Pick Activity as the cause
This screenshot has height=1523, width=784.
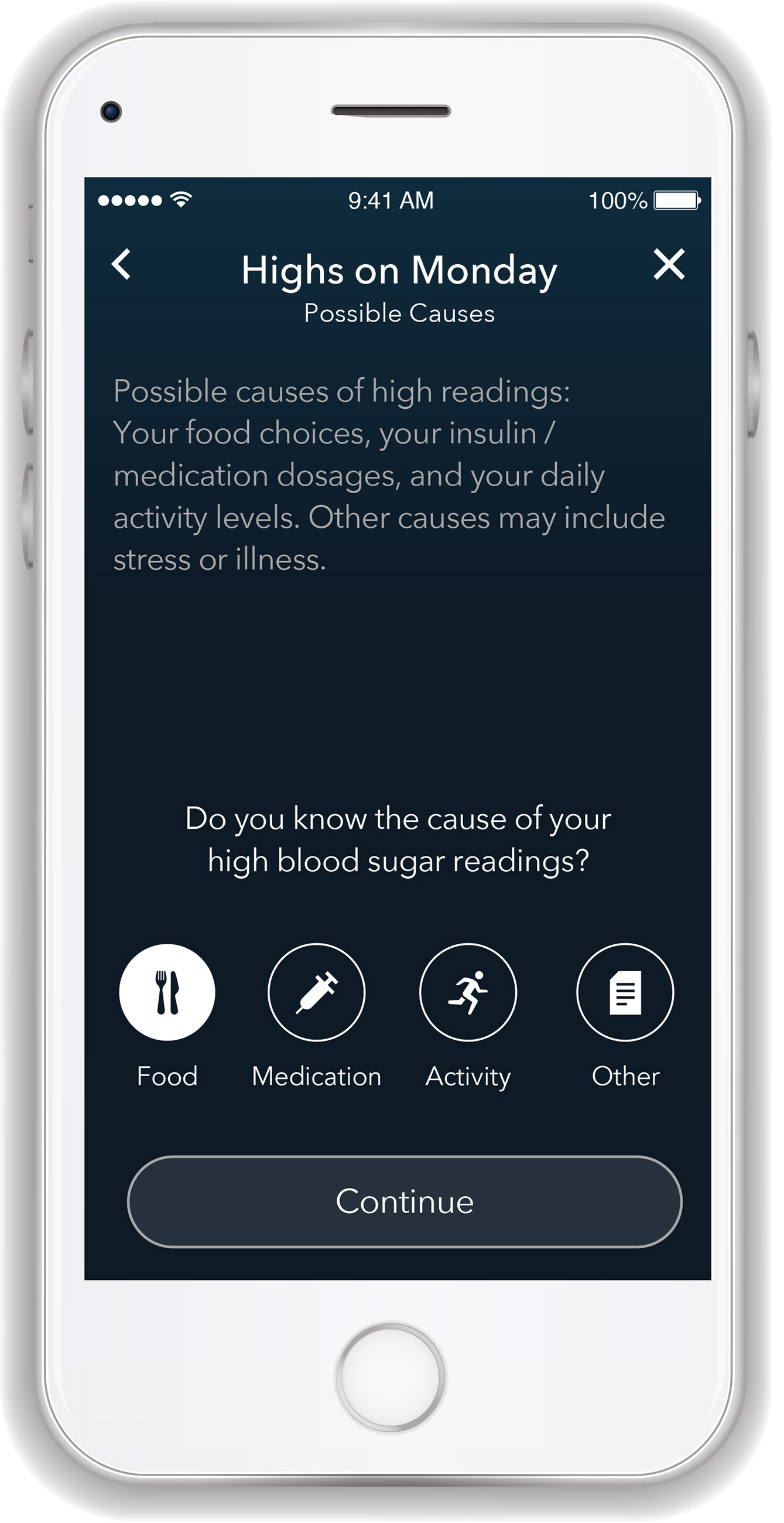[x=468, y=993]
